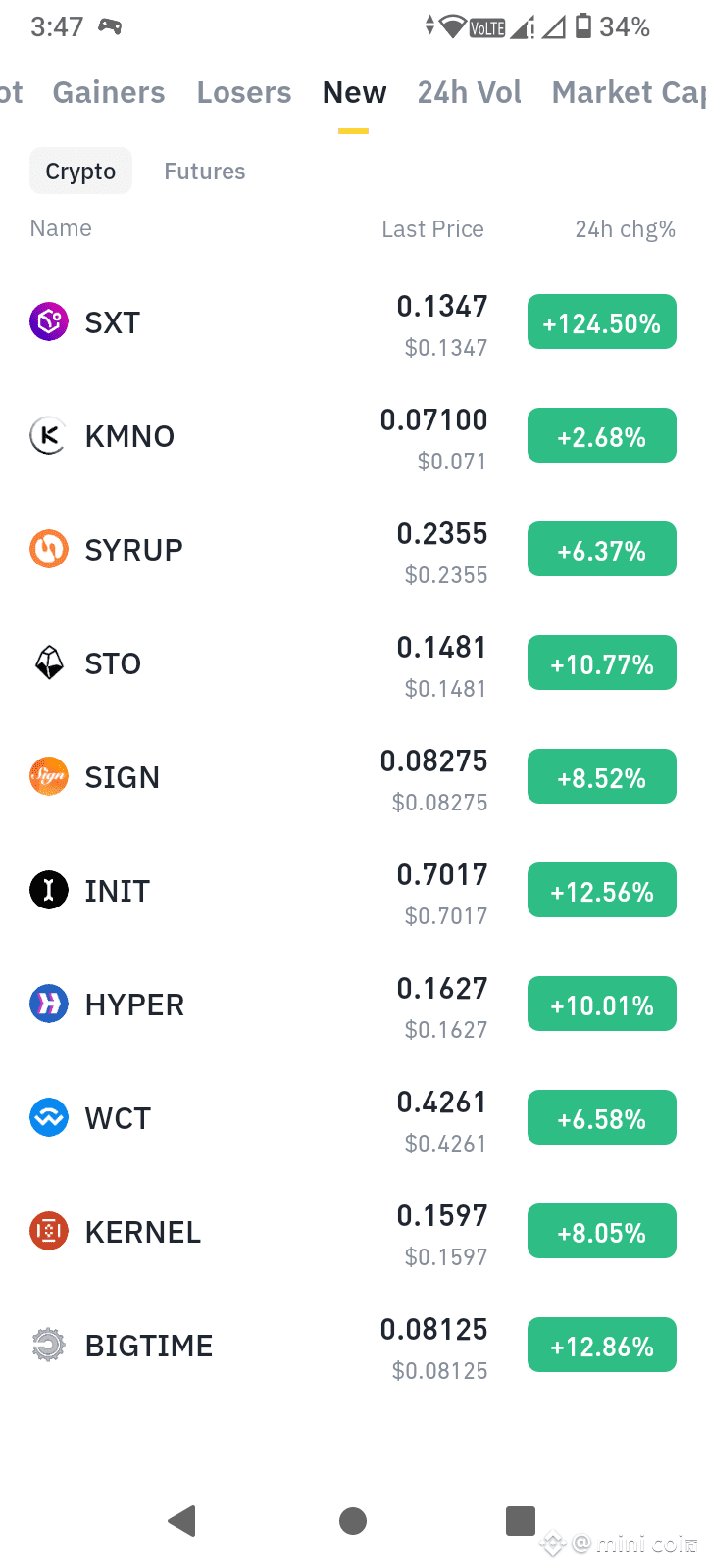Screen dimensions: 706x1568
Task: Sort the Last Price column
Action: pos(432,228)
